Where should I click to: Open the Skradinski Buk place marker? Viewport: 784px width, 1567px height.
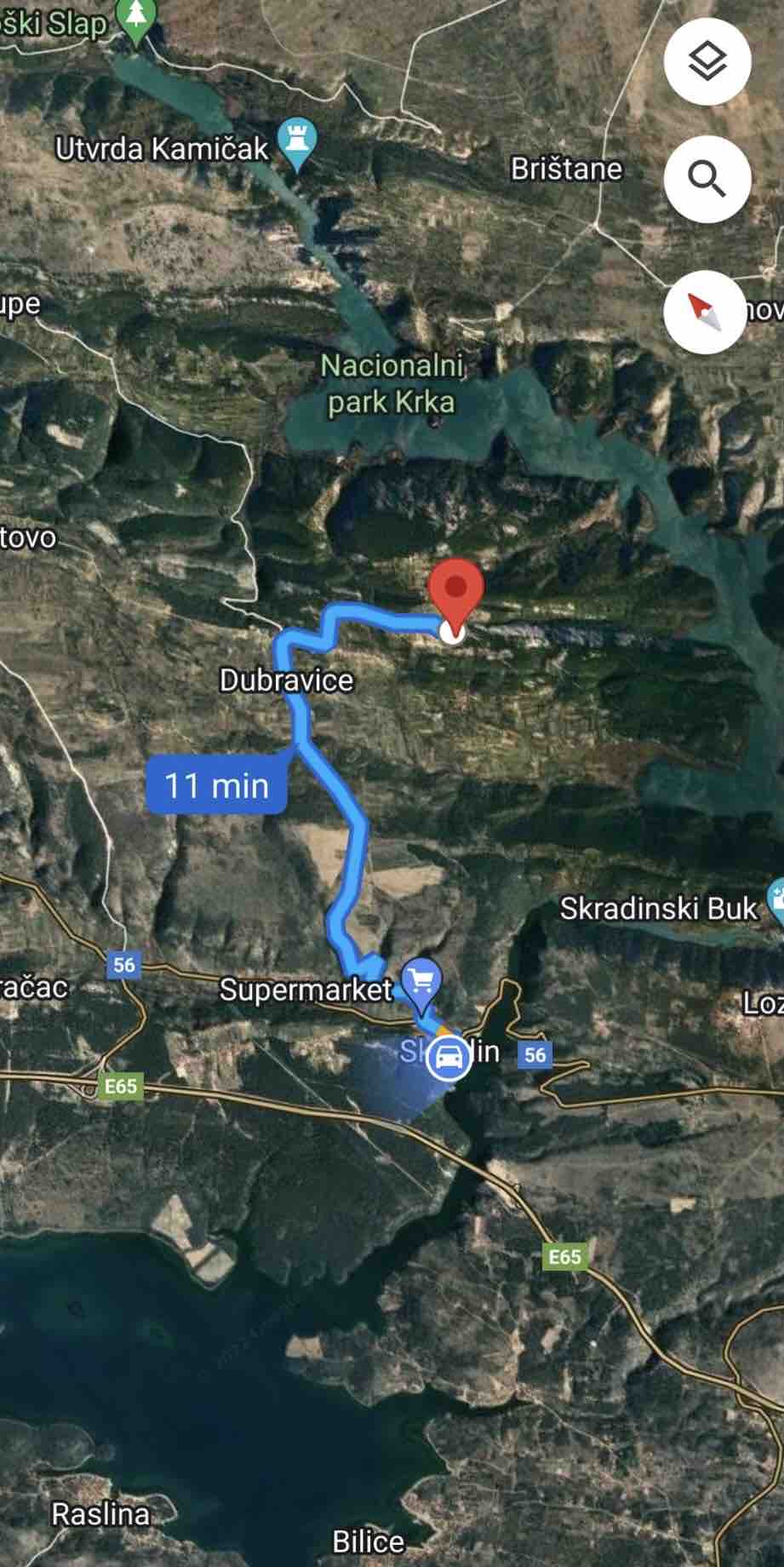[775, 901]
